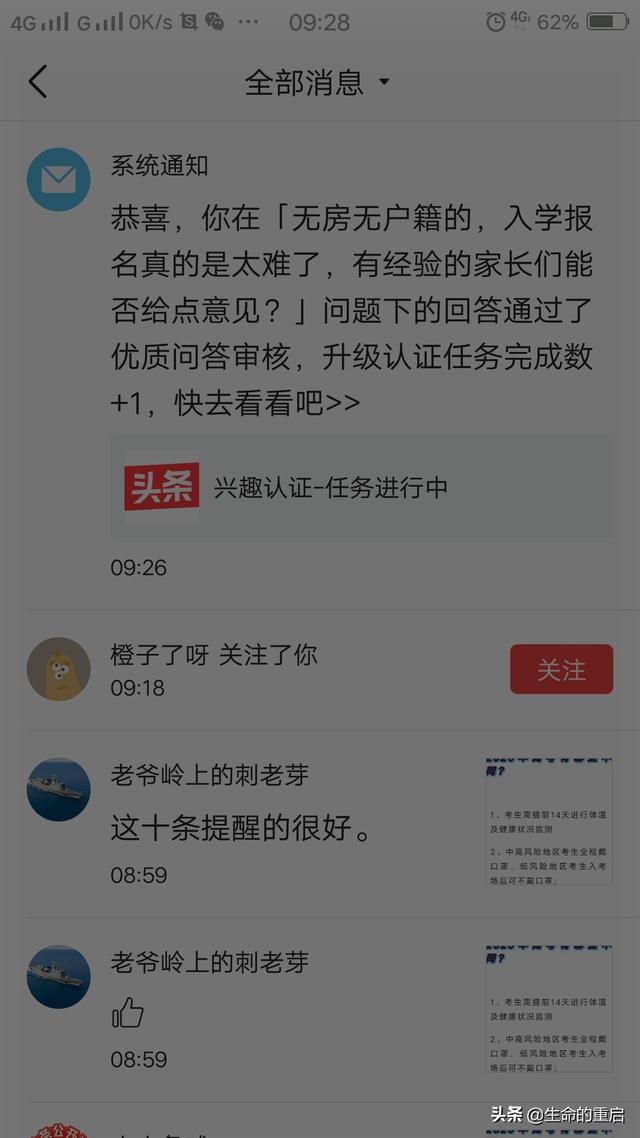The image size is (640, 1138).
Task: Open the 兴趣认证-任务进行中 card
Action: 361,488
